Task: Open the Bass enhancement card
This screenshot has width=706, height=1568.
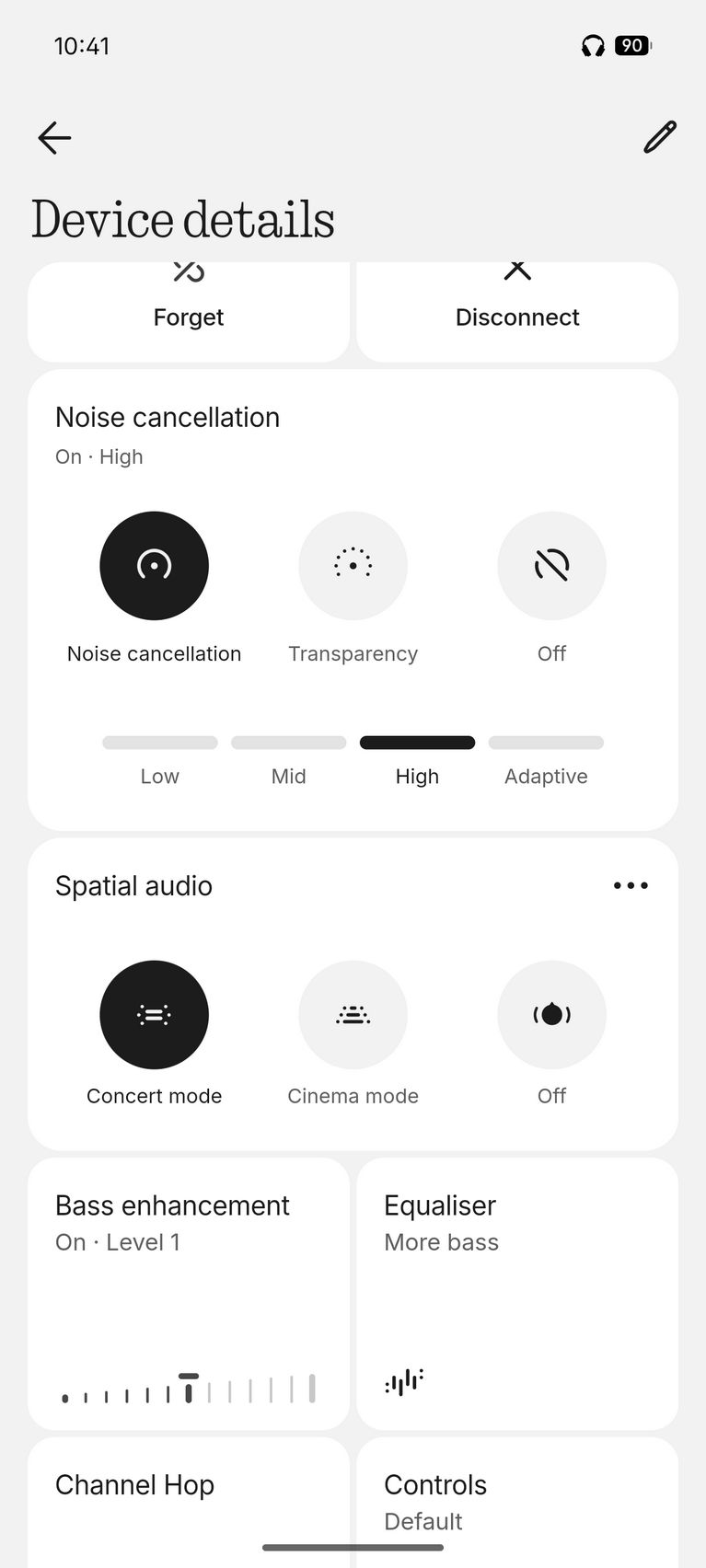Action: 189,1293
